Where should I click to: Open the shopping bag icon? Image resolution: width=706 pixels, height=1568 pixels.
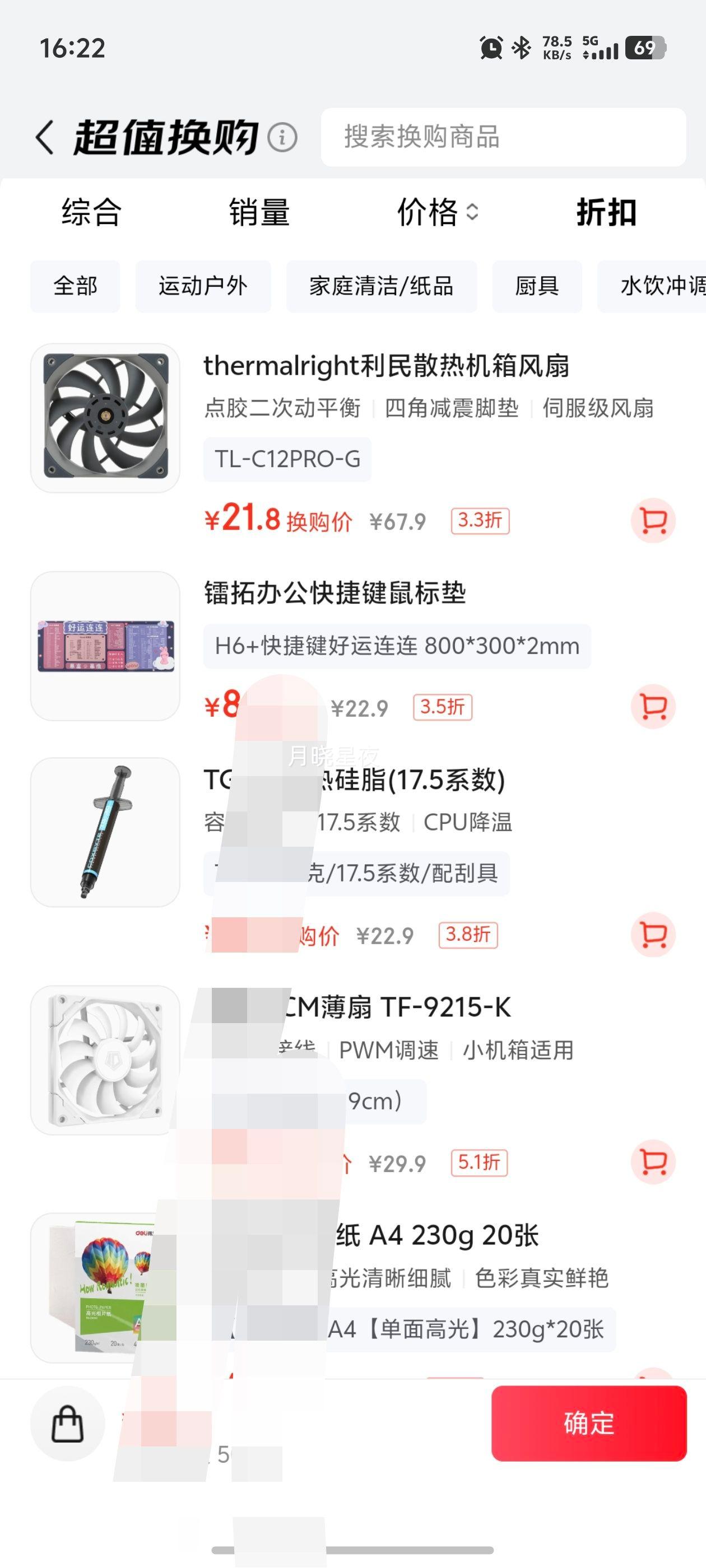68,1424
